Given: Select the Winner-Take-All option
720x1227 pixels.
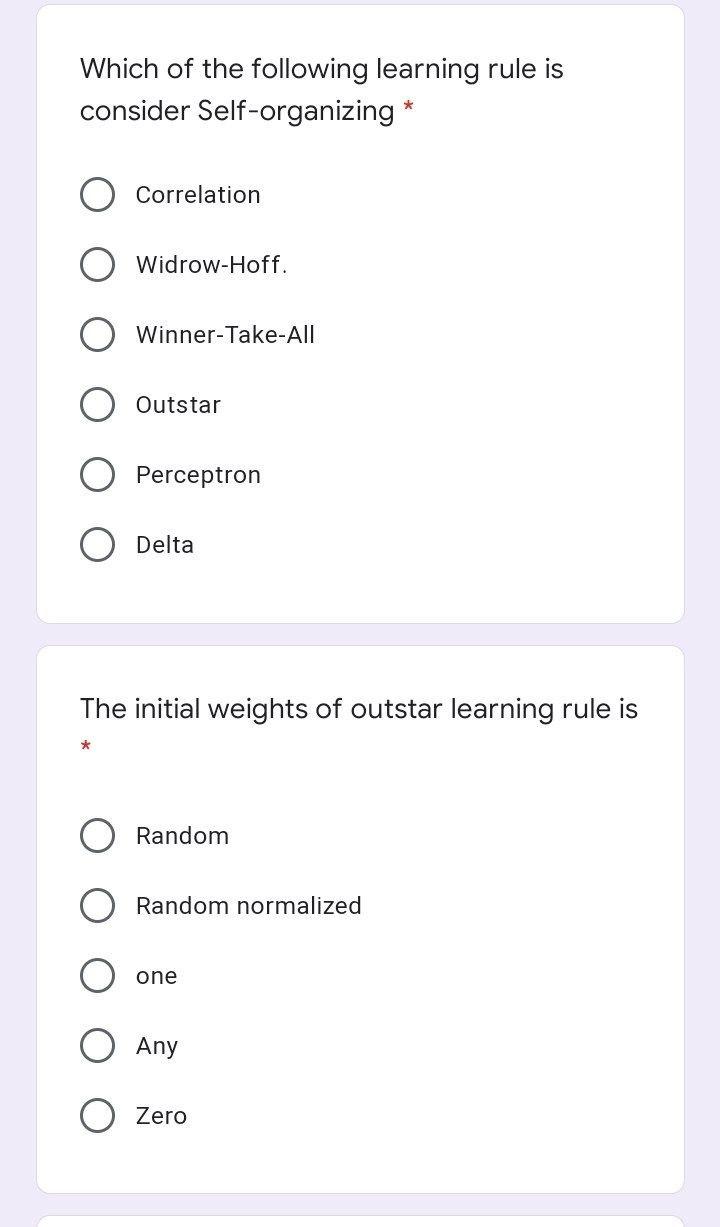Looking at the screenshot, I should [97, 335].
